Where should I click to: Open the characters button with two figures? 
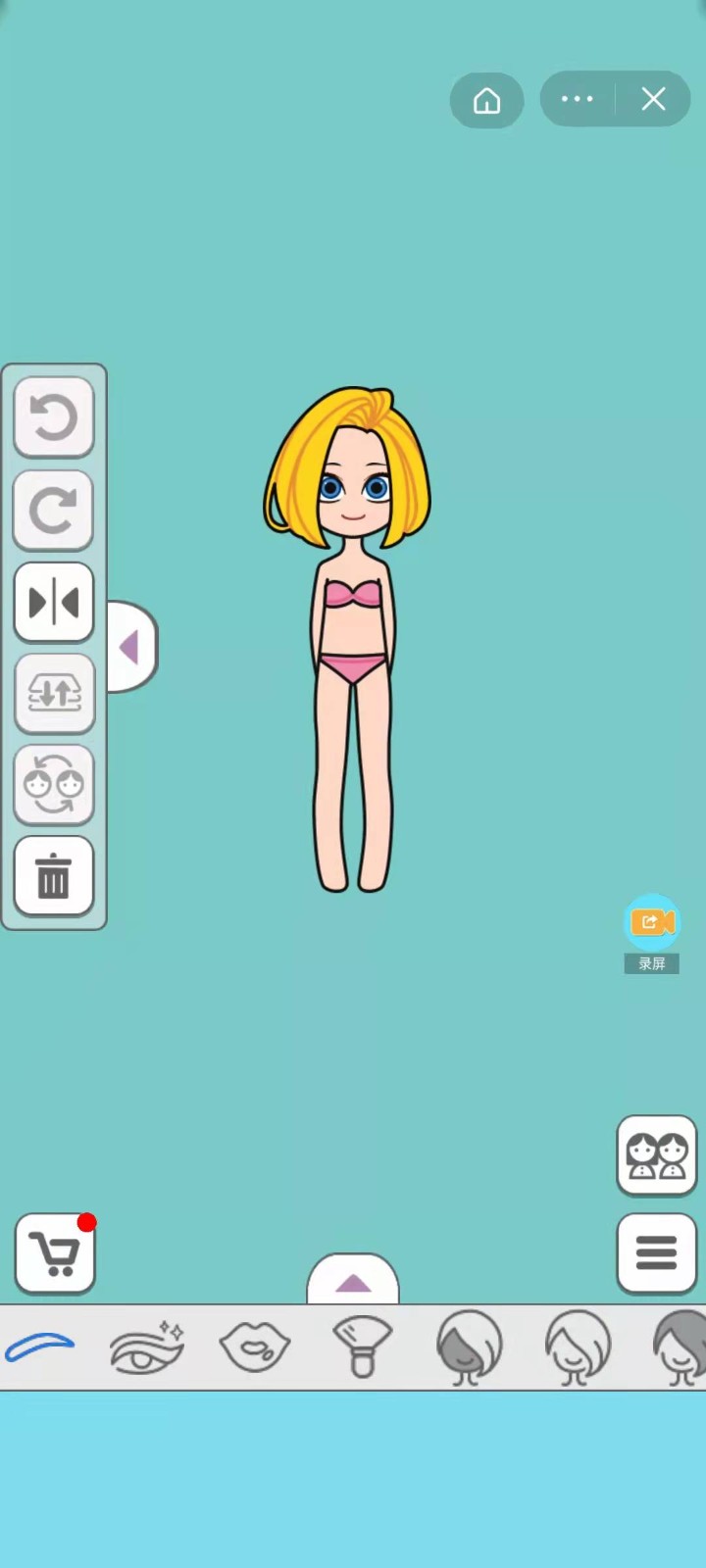656,1155
